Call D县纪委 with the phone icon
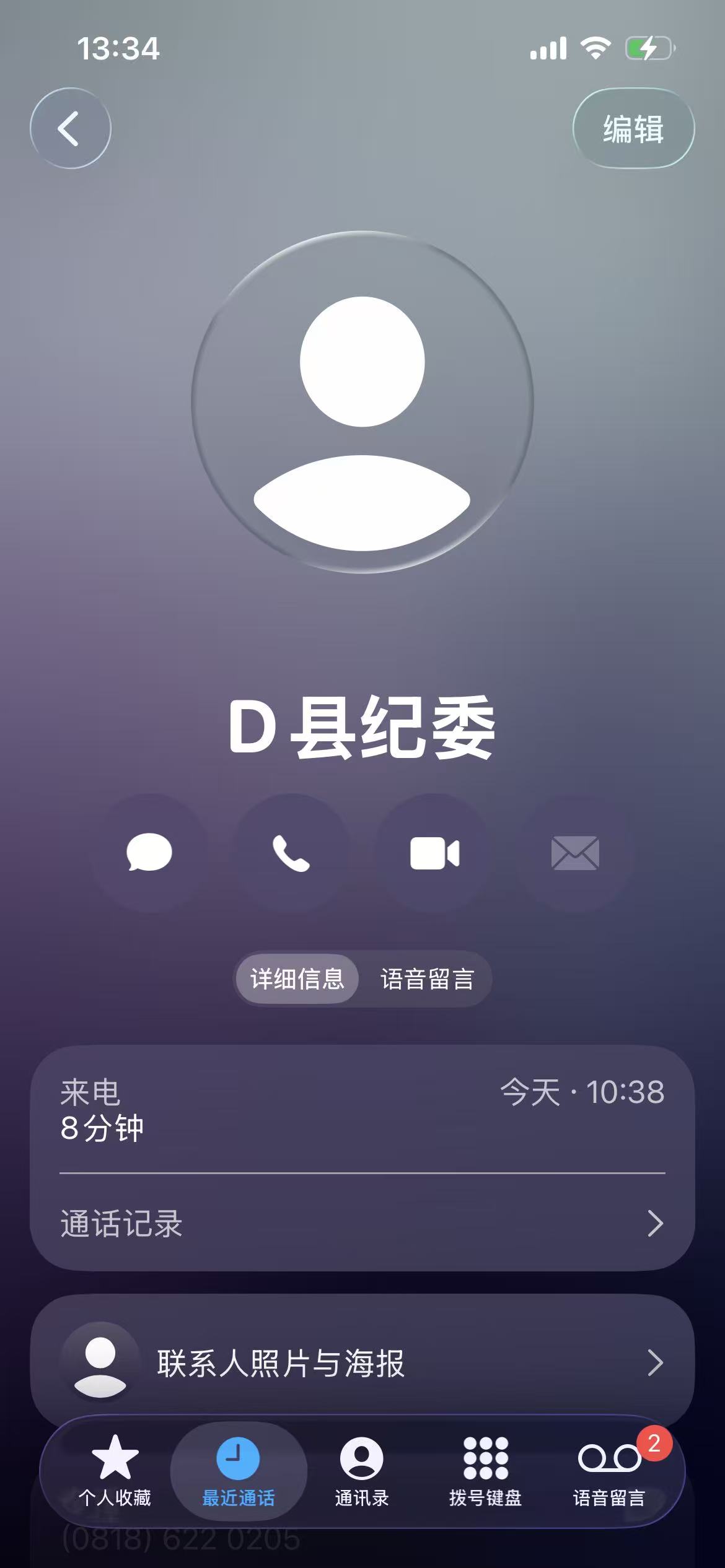 pos(291,853)
